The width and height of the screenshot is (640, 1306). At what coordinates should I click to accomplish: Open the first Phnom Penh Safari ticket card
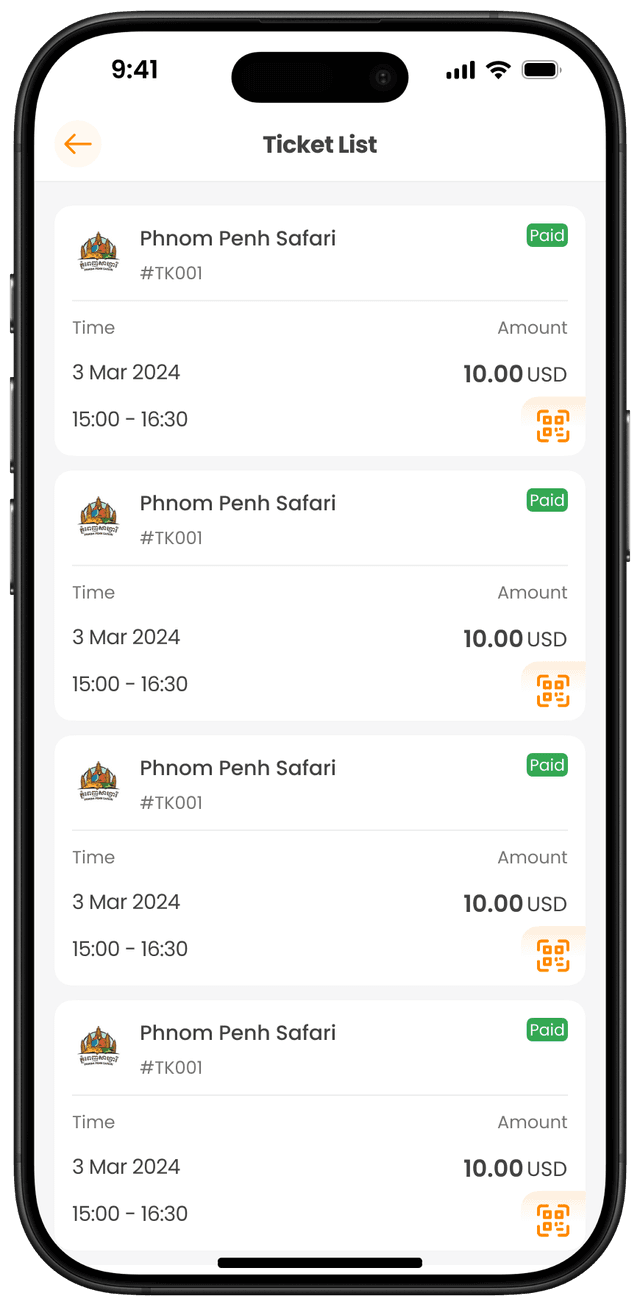coord(300,330)
